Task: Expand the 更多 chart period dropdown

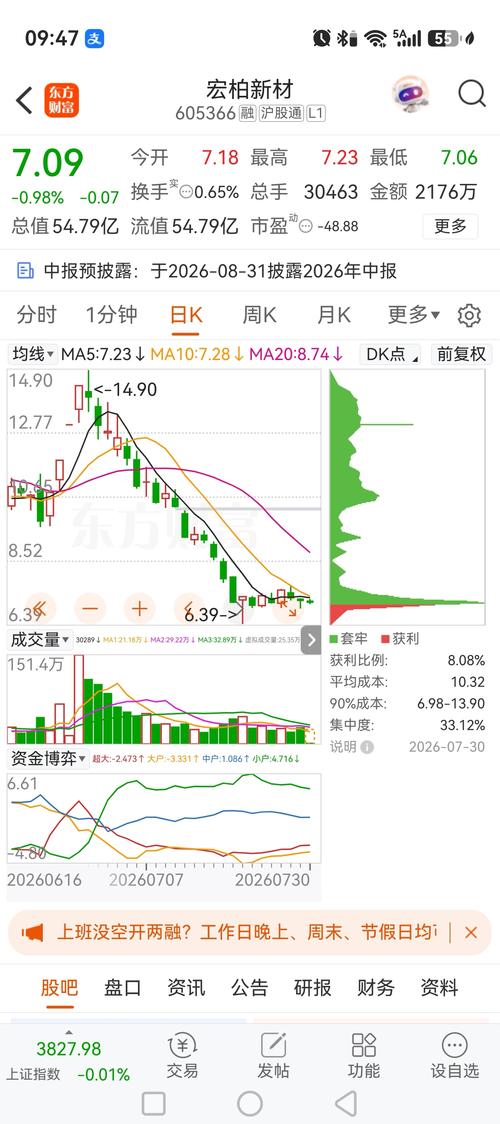Action: point(414,315)
